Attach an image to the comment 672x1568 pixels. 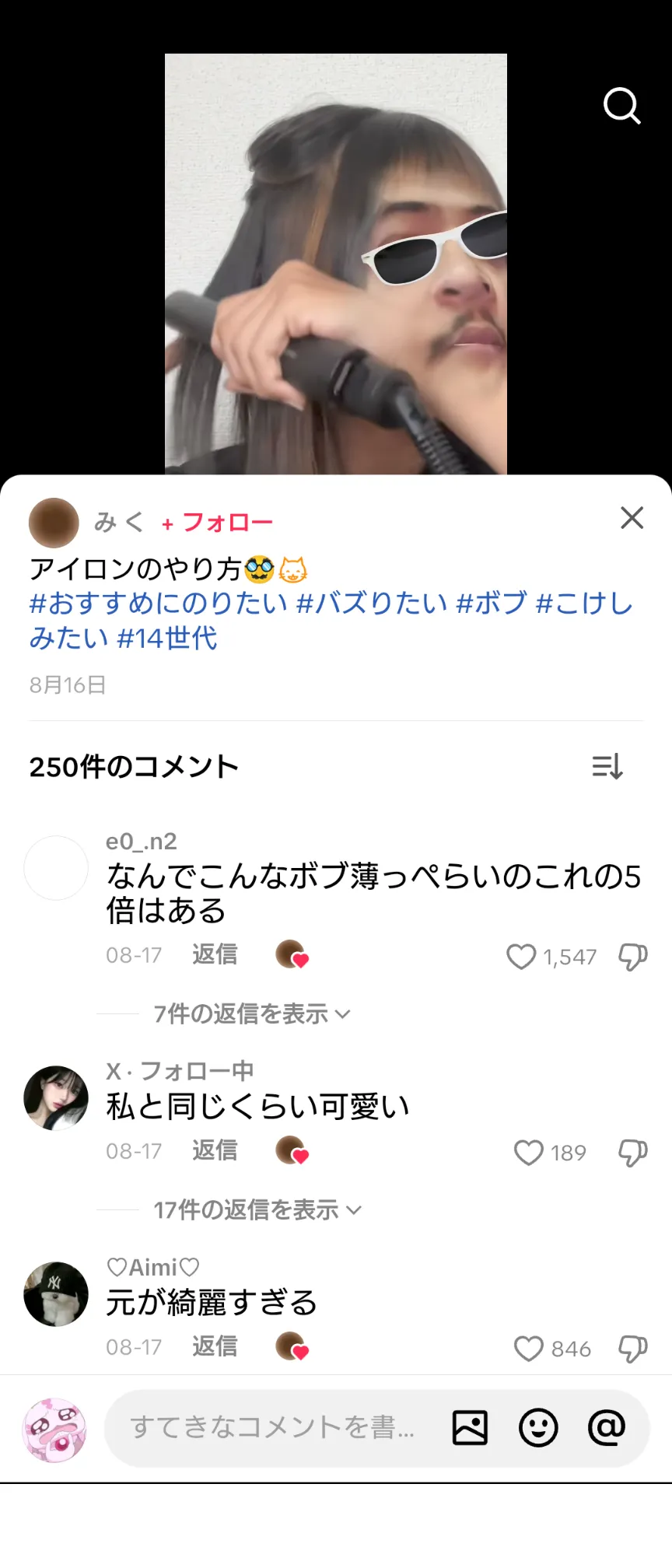(470, 1428)
